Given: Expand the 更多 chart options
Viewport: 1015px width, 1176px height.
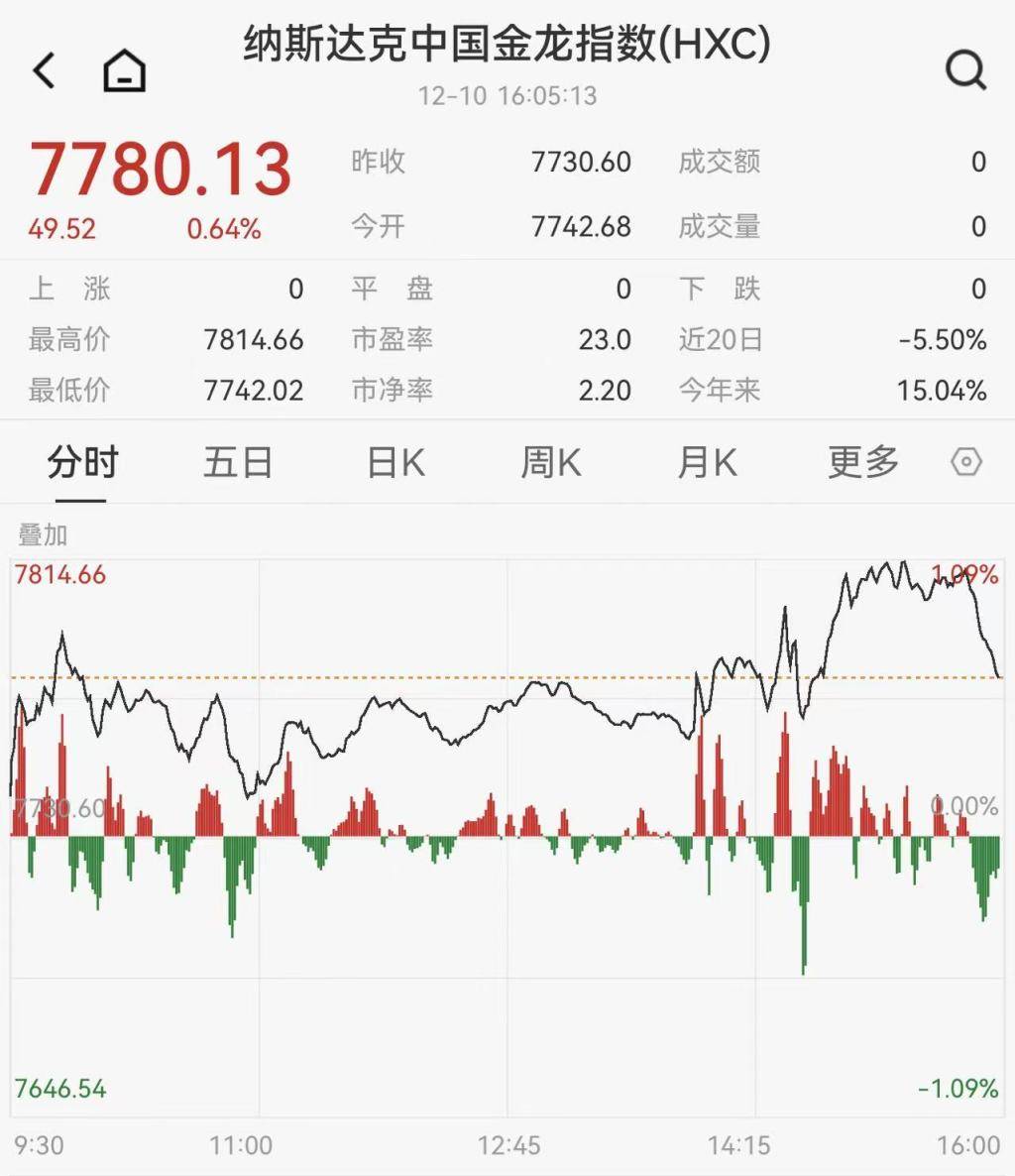Looking at the screenshot, I should (863, 462).
